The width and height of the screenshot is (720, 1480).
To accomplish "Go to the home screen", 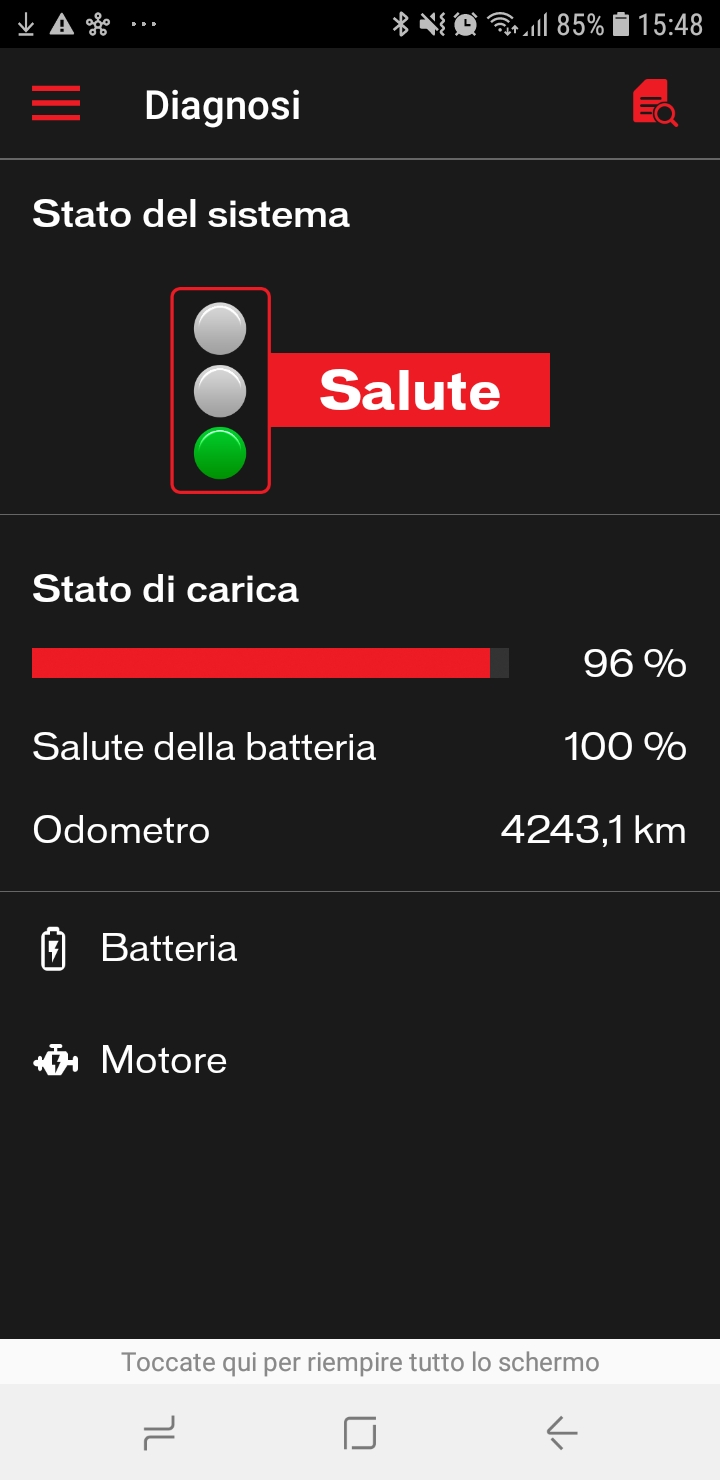I will pyautogui.click(x=360, y=1433).
